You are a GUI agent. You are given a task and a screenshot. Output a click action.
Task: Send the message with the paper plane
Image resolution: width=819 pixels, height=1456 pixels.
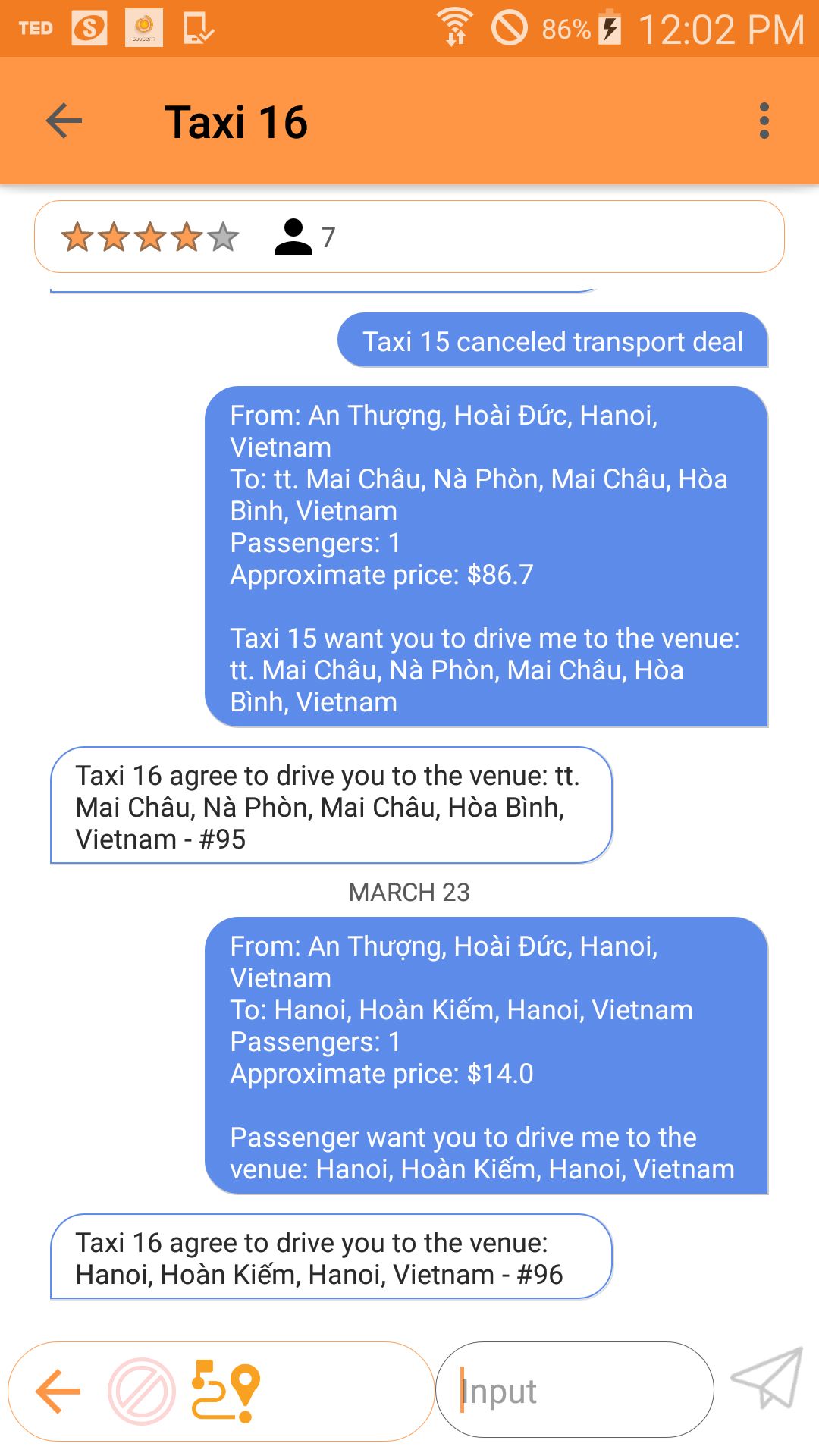[x=767, y=1379]
